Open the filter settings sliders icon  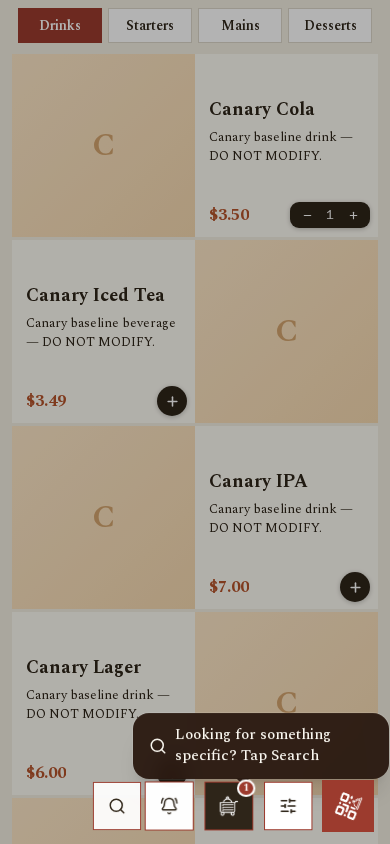[x=288, y=806]
